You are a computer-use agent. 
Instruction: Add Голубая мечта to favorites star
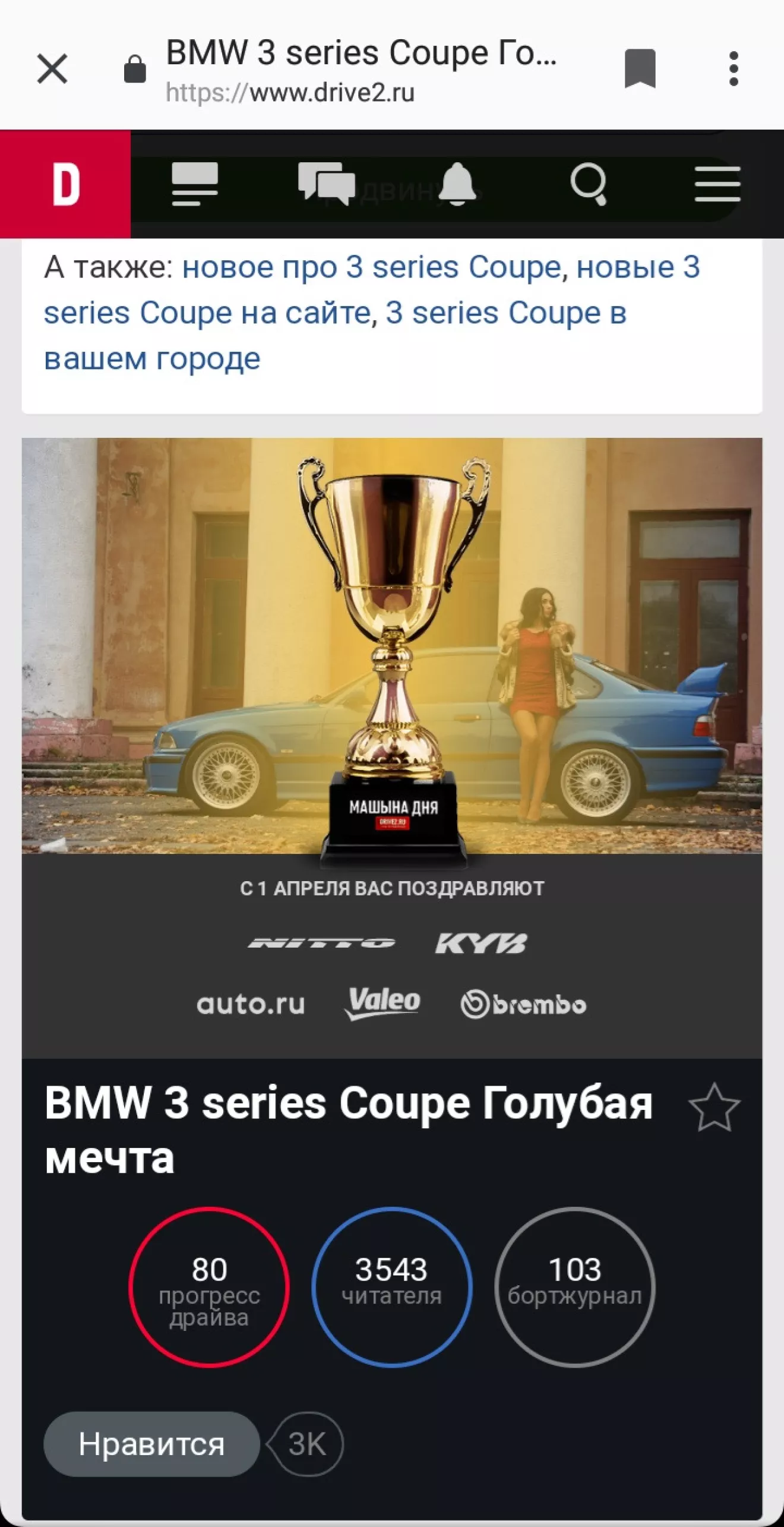click(x=714, y=1107)
